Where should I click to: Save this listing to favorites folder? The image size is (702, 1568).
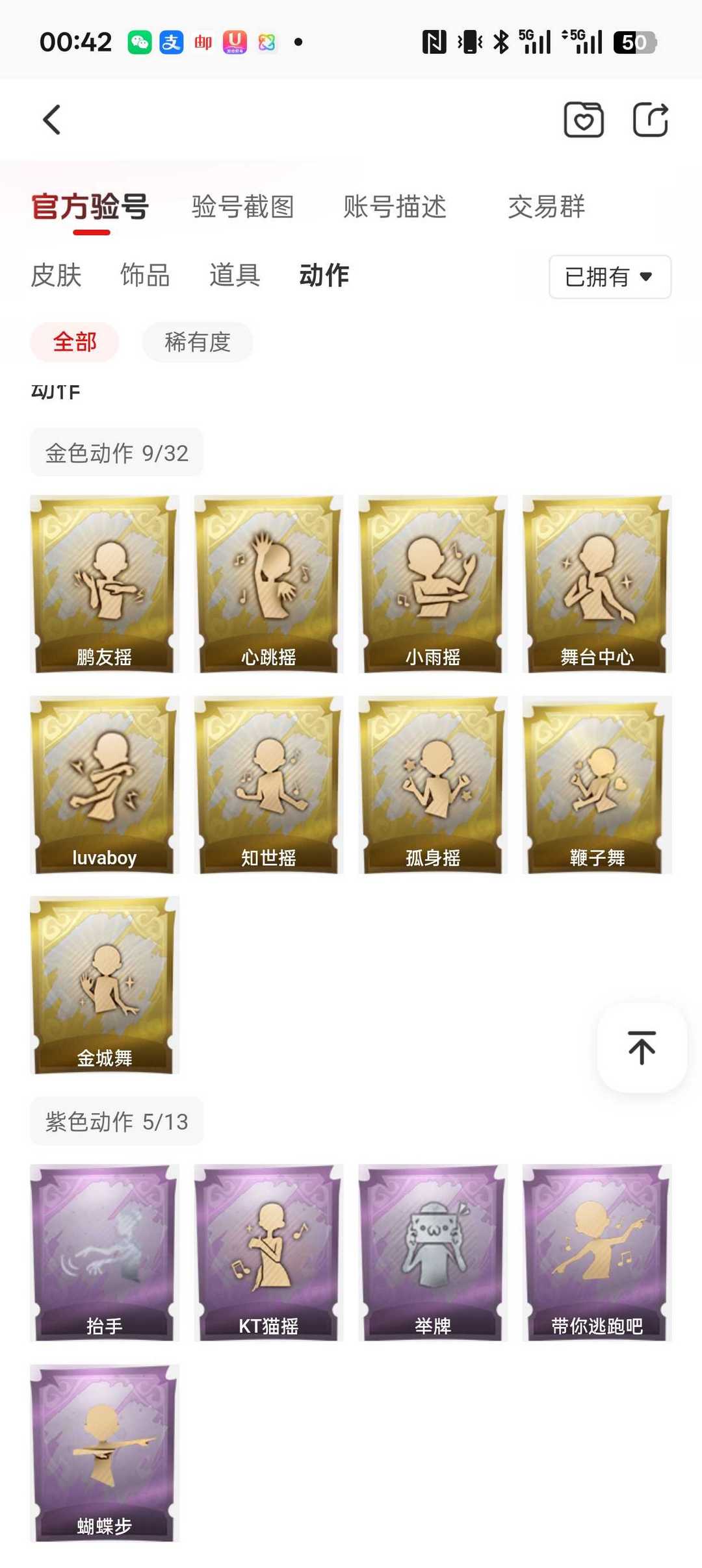pos(583,120)
